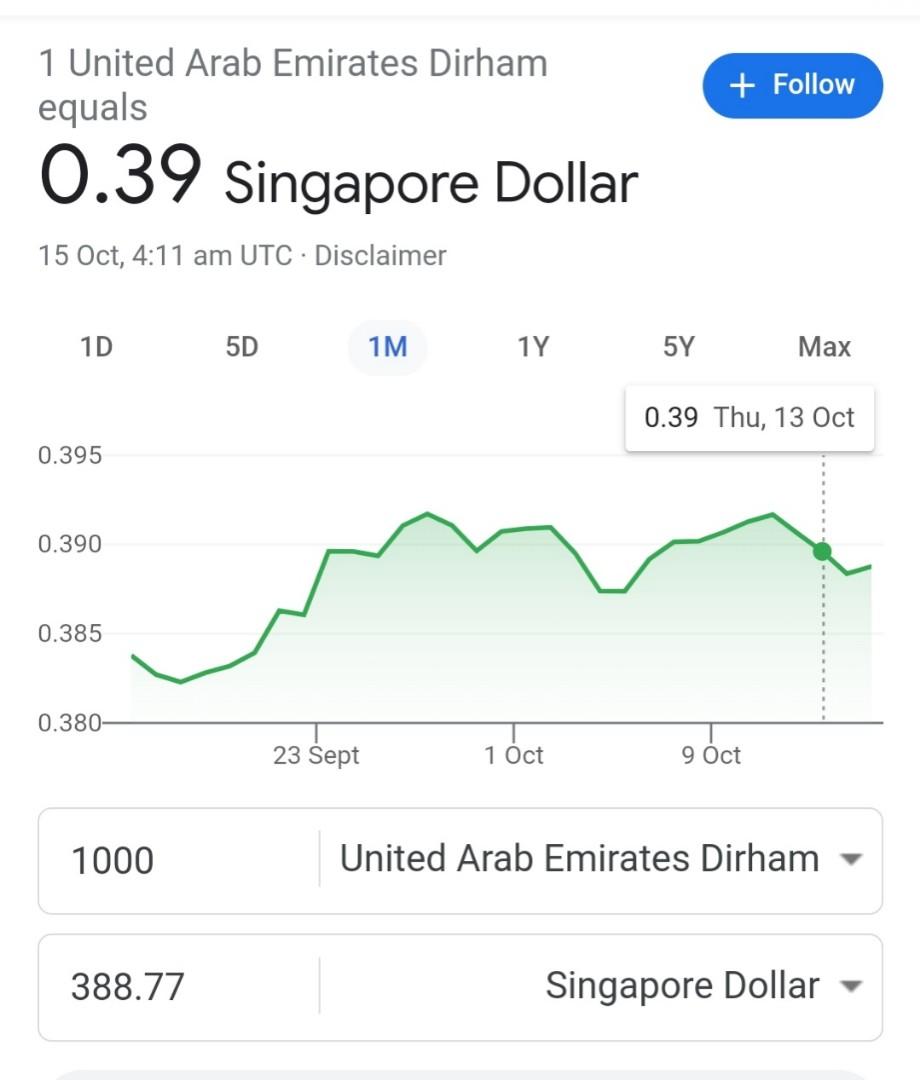Edit the 1000 amount field

(180, 861)
